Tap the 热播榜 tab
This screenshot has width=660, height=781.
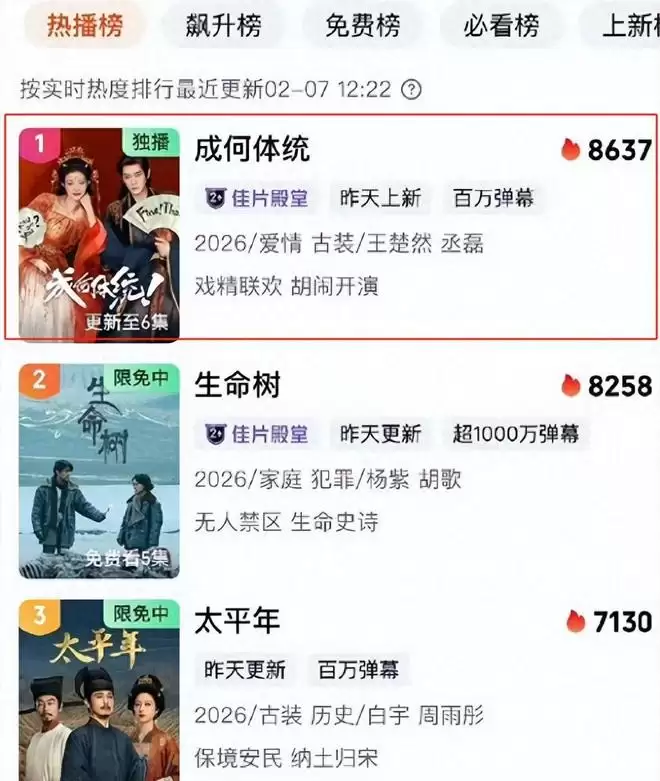(85, 26)
